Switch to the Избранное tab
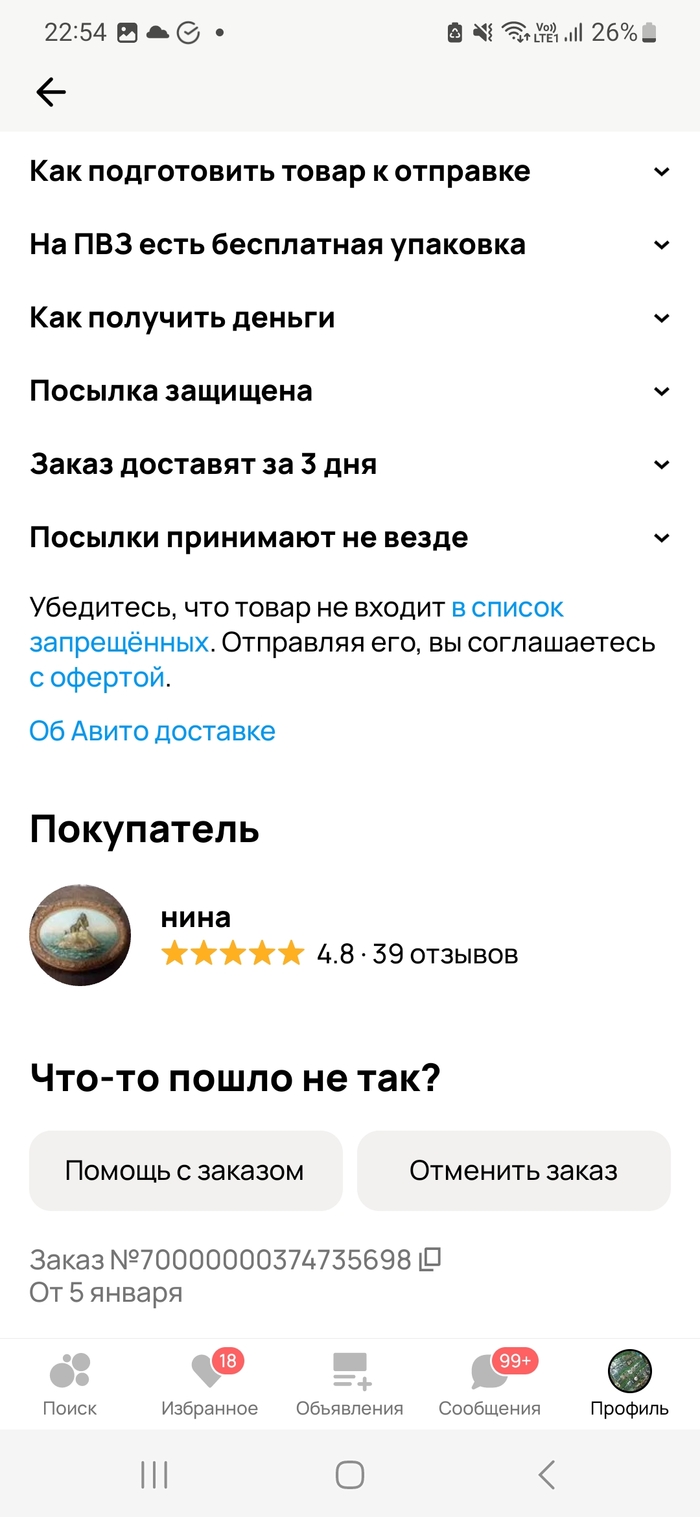The height and width of the screenshot is (1517, 700). click(x=209, y=1384)
